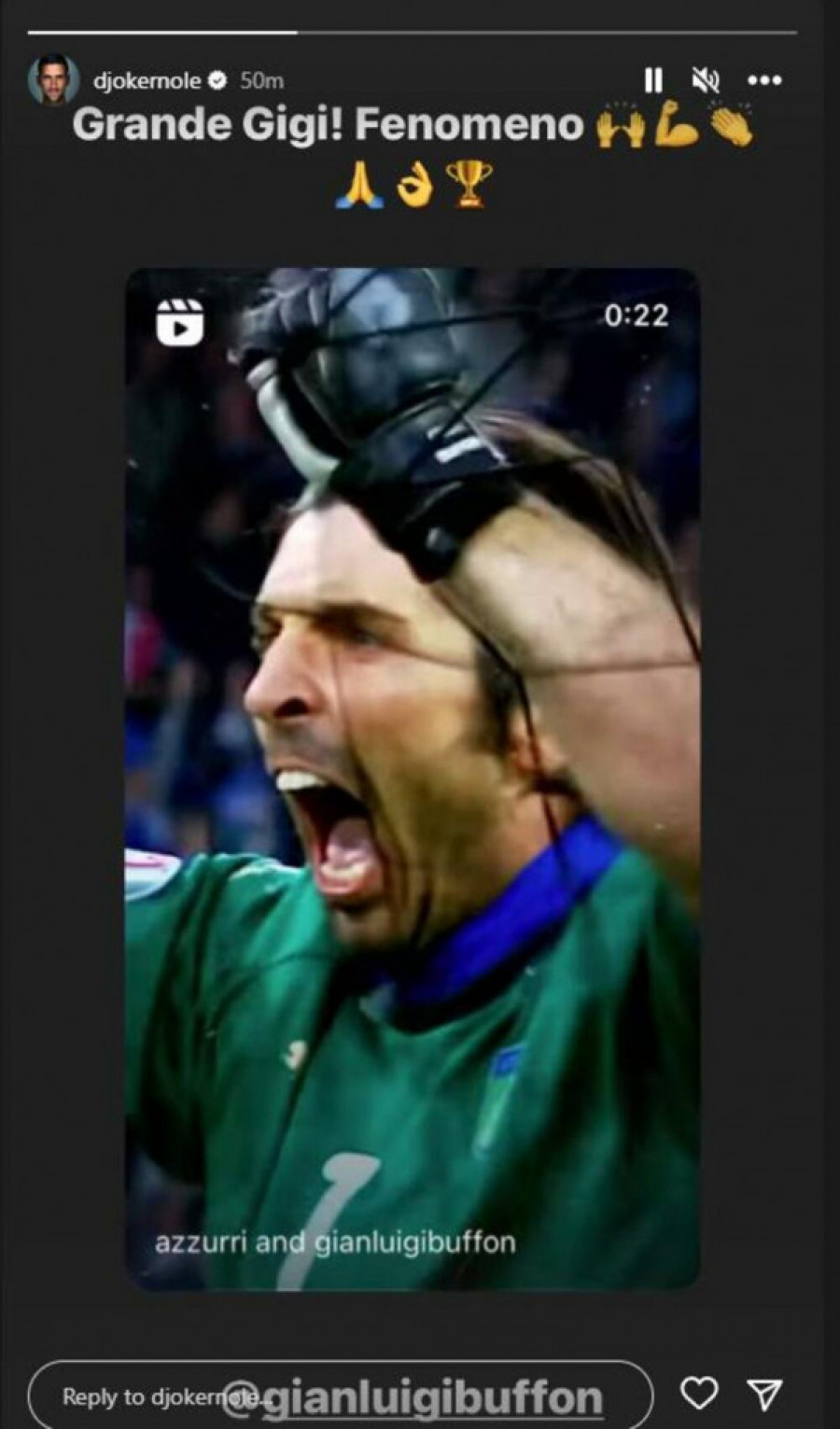Open the djokernole username link
The image size is (840, 1429).
[147, 81]
